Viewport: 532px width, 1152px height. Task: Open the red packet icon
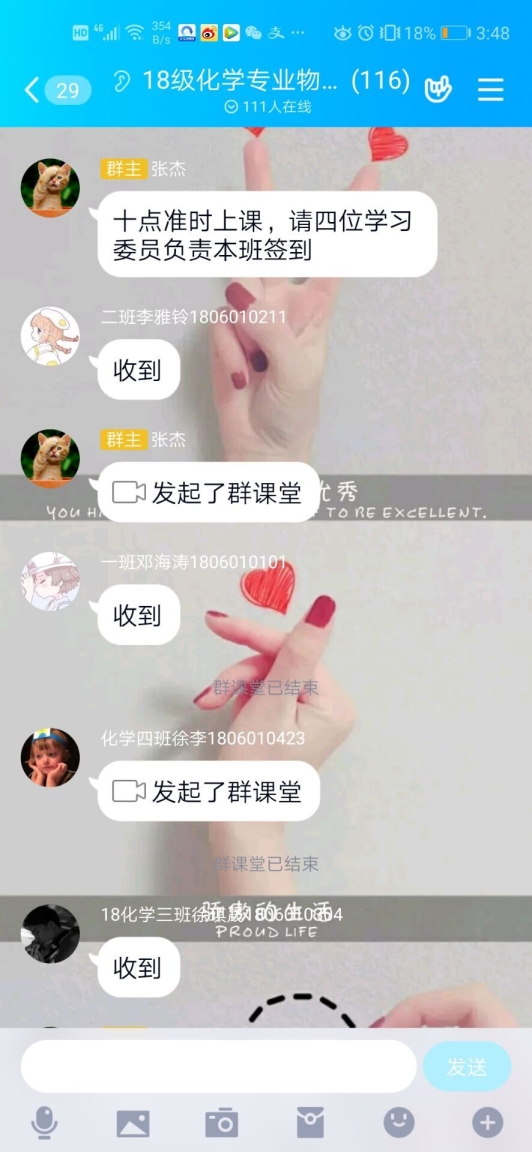(x=310, y=1123)
